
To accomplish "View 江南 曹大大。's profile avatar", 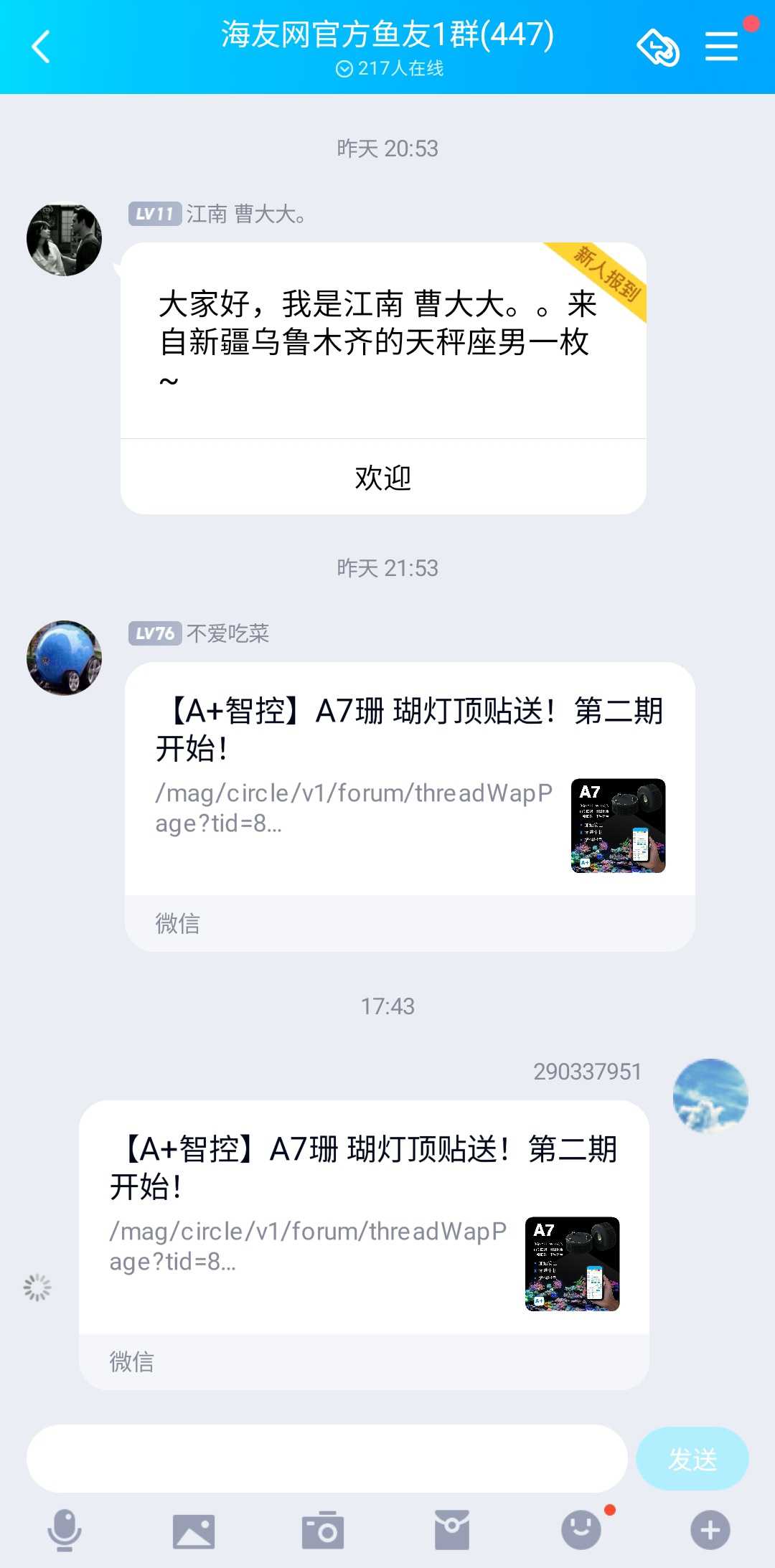I will (64, 240).
